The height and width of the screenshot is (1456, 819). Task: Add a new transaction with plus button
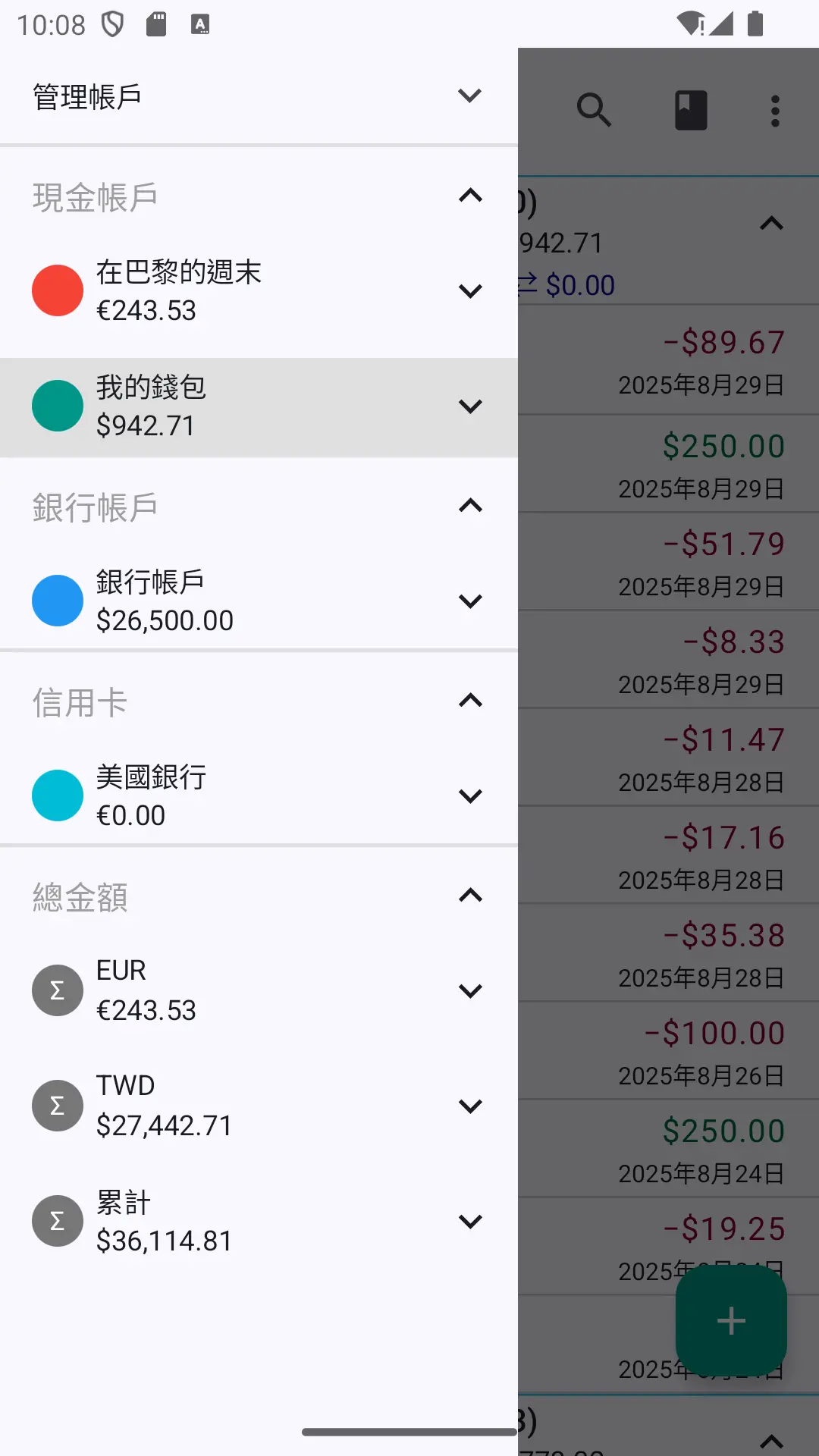[x=731, y=1321]
